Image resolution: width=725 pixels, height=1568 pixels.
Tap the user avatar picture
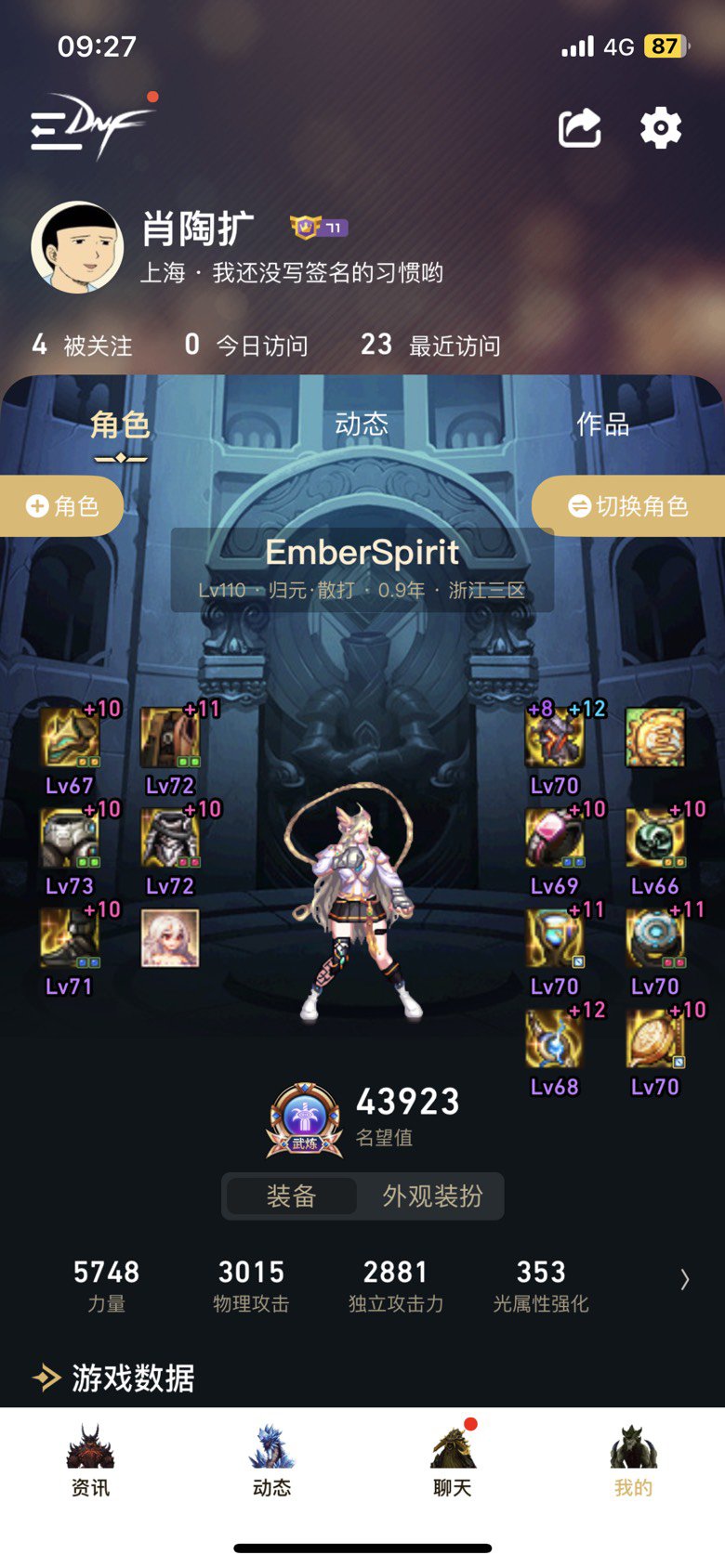click(77, 247)
